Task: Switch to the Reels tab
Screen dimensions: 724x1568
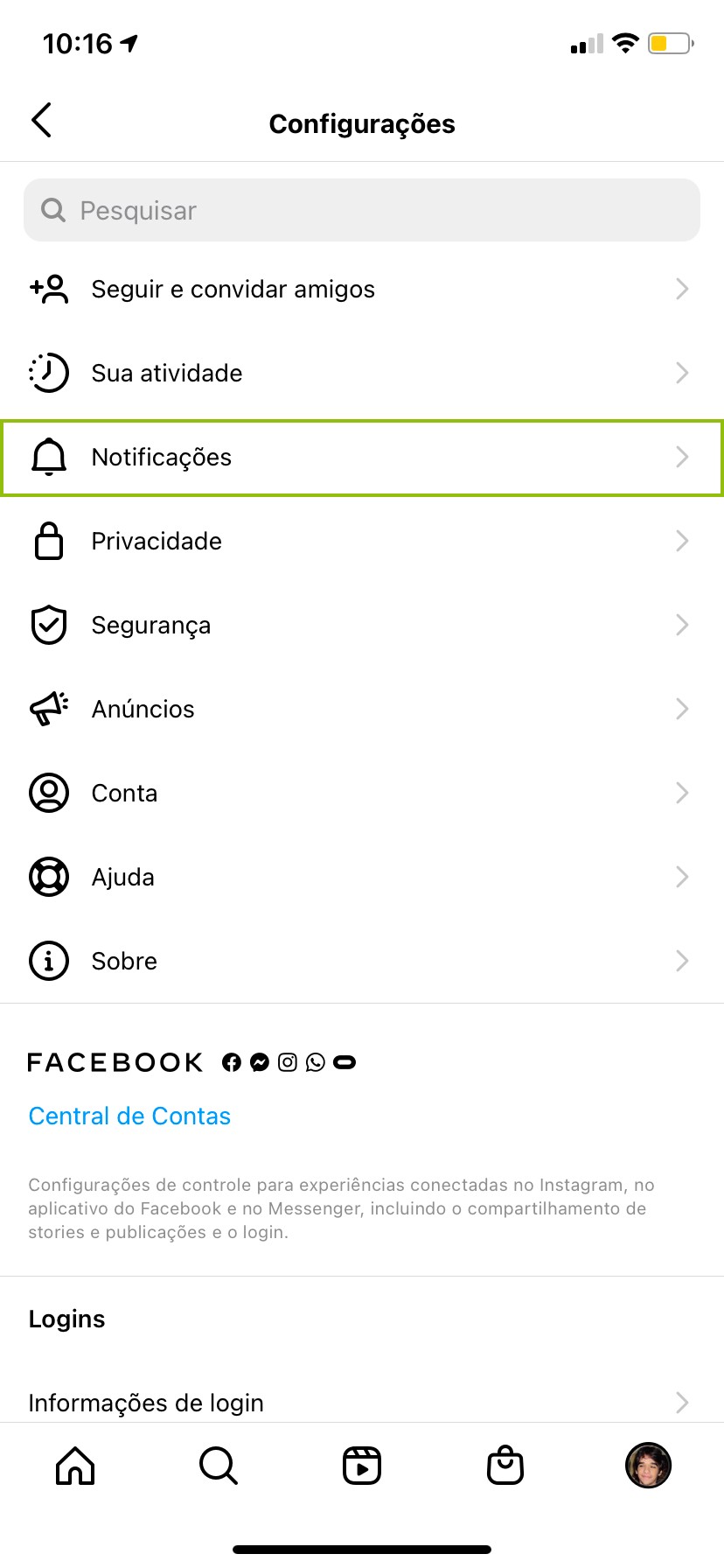Action: pos(362,1466)
